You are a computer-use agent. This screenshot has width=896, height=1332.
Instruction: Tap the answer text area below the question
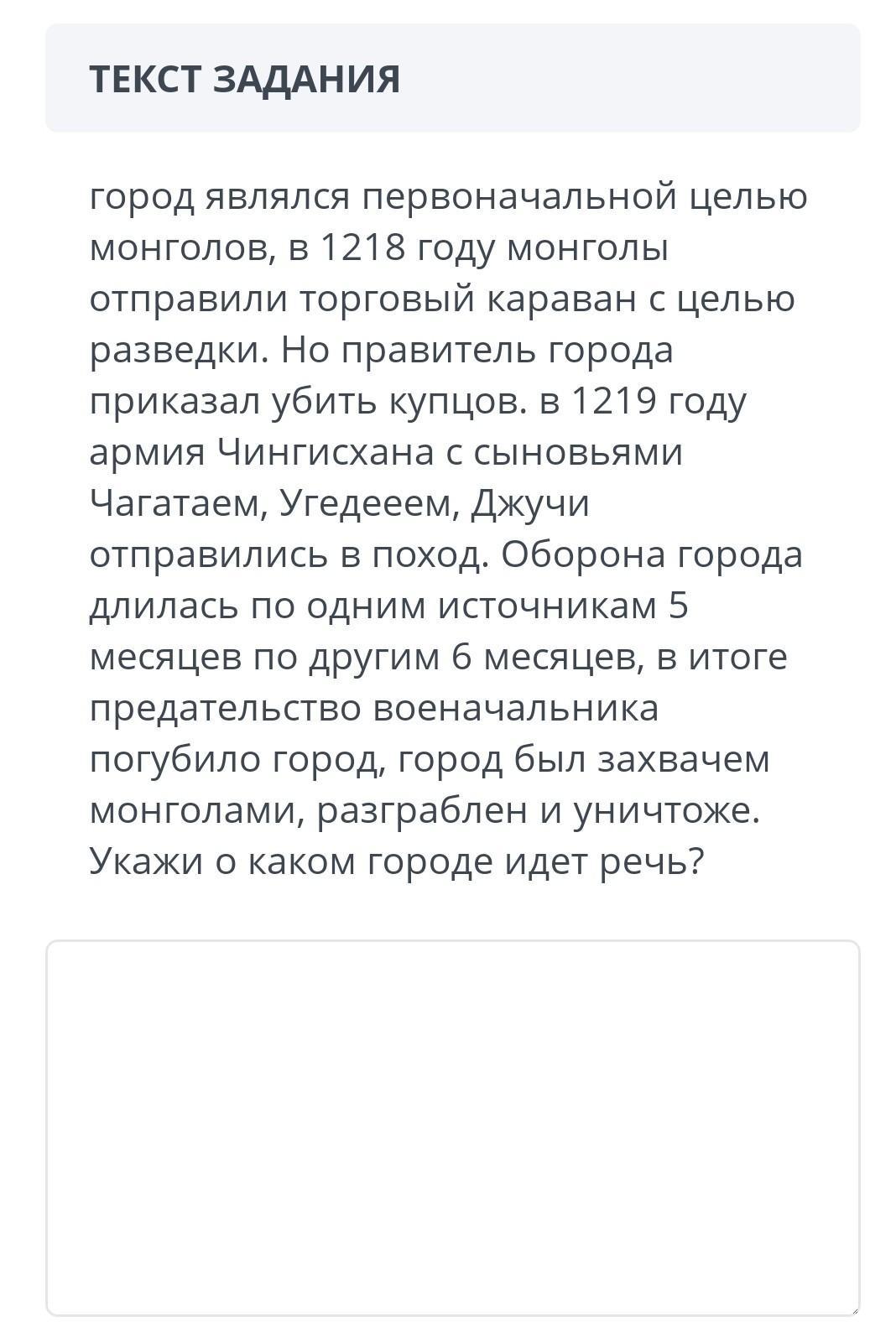tap(452, 1126)
